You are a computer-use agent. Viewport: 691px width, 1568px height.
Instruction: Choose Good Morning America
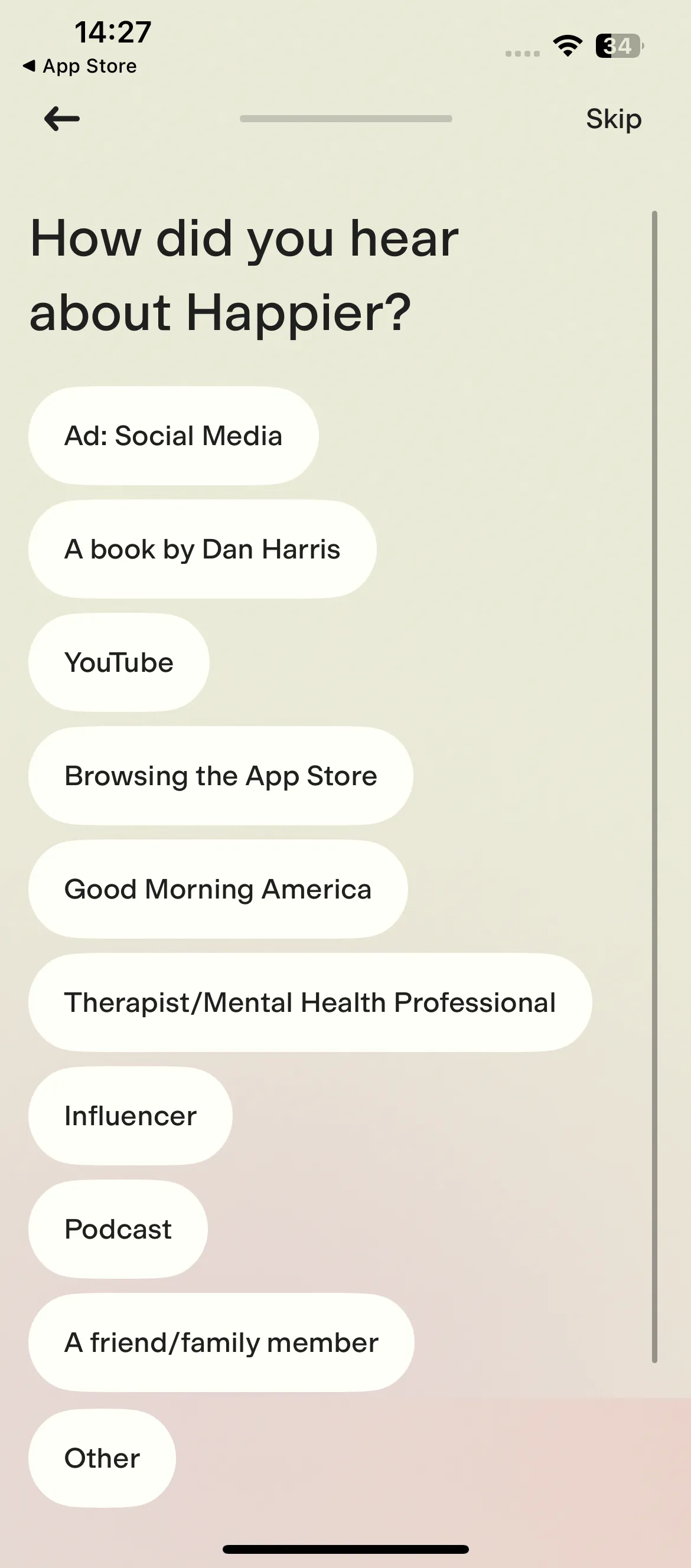pos(218,888)
